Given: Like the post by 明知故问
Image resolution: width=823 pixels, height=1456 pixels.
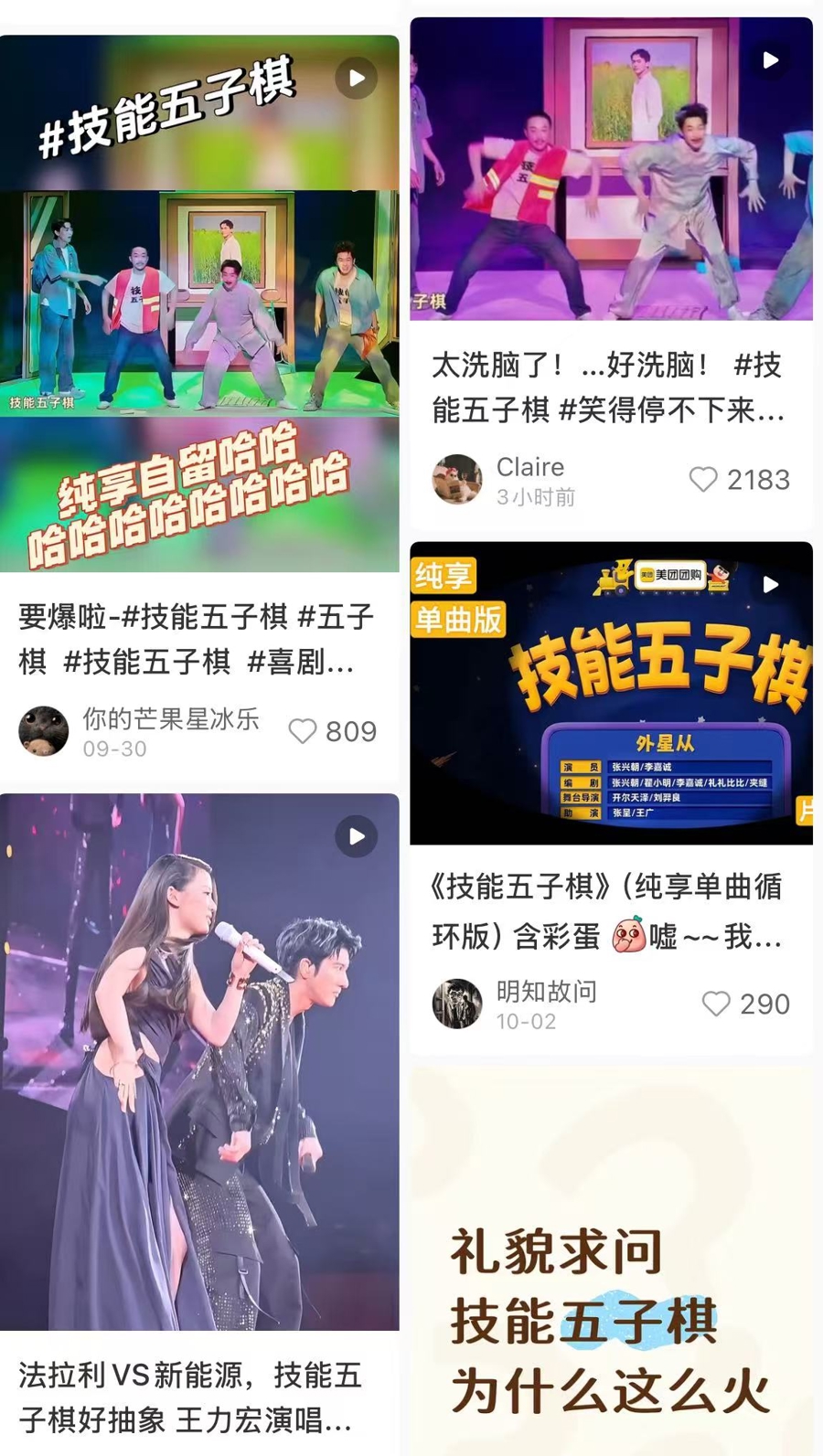Looking at the screenshot, I should click(716, 1004).
